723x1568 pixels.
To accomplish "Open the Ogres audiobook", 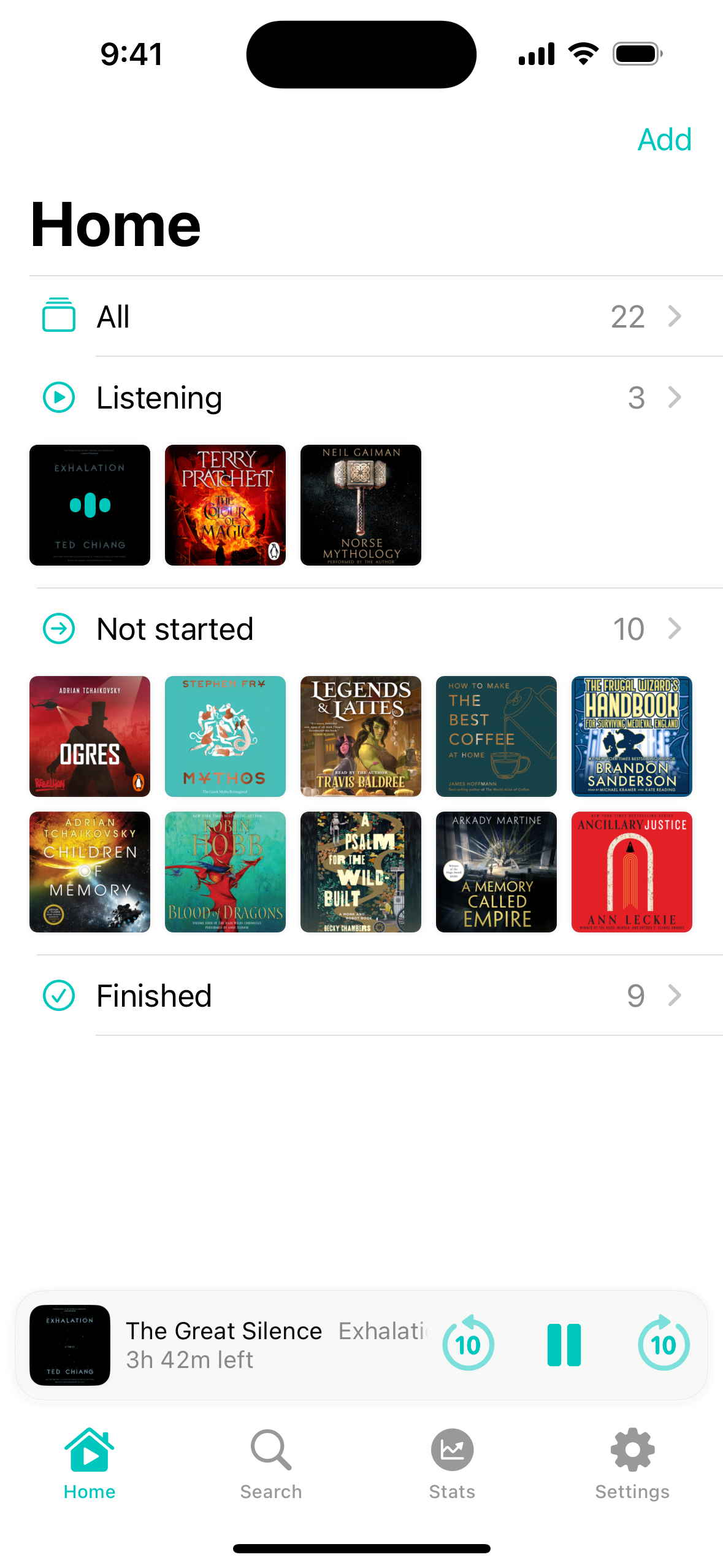I will click(90, 736).
